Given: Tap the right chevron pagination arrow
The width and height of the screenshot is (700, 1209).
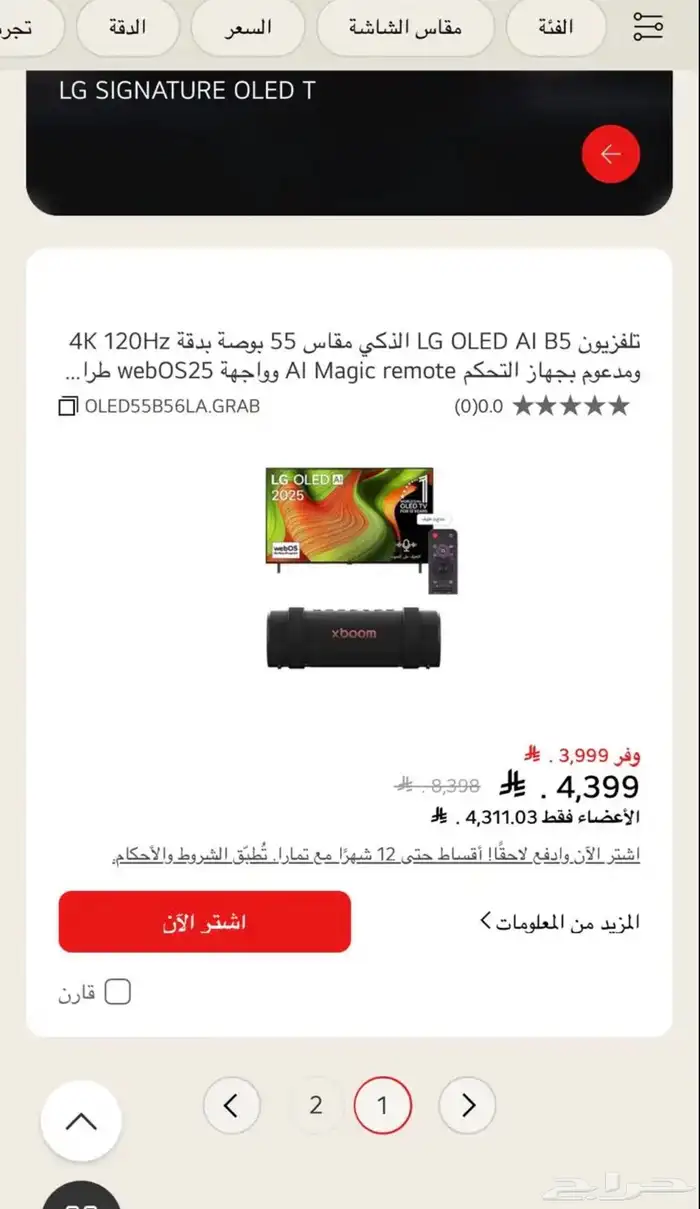Looking at the screenshot, I should click(467, 1105).
